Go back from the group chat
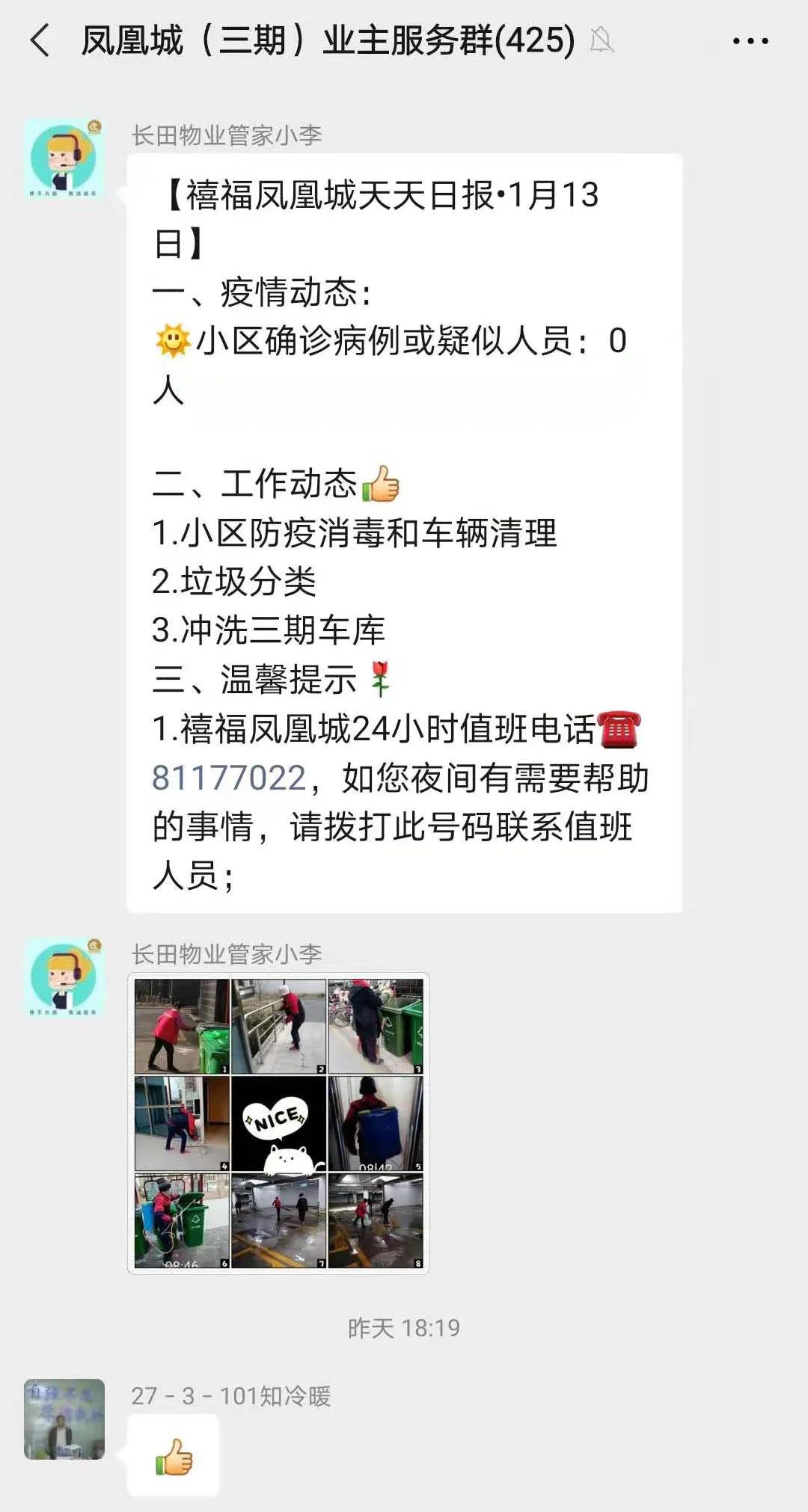Viewport: 808px width, 1512px height. 41,40
